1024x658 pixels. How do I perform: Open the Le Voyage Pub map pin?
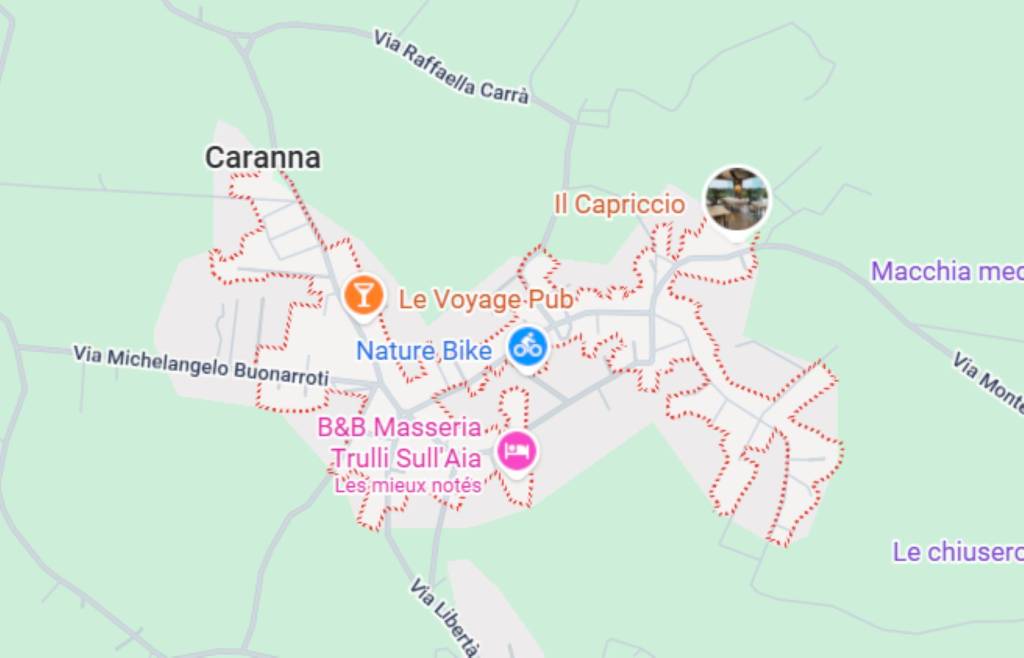pyautogui.click(x=363, y=294)
